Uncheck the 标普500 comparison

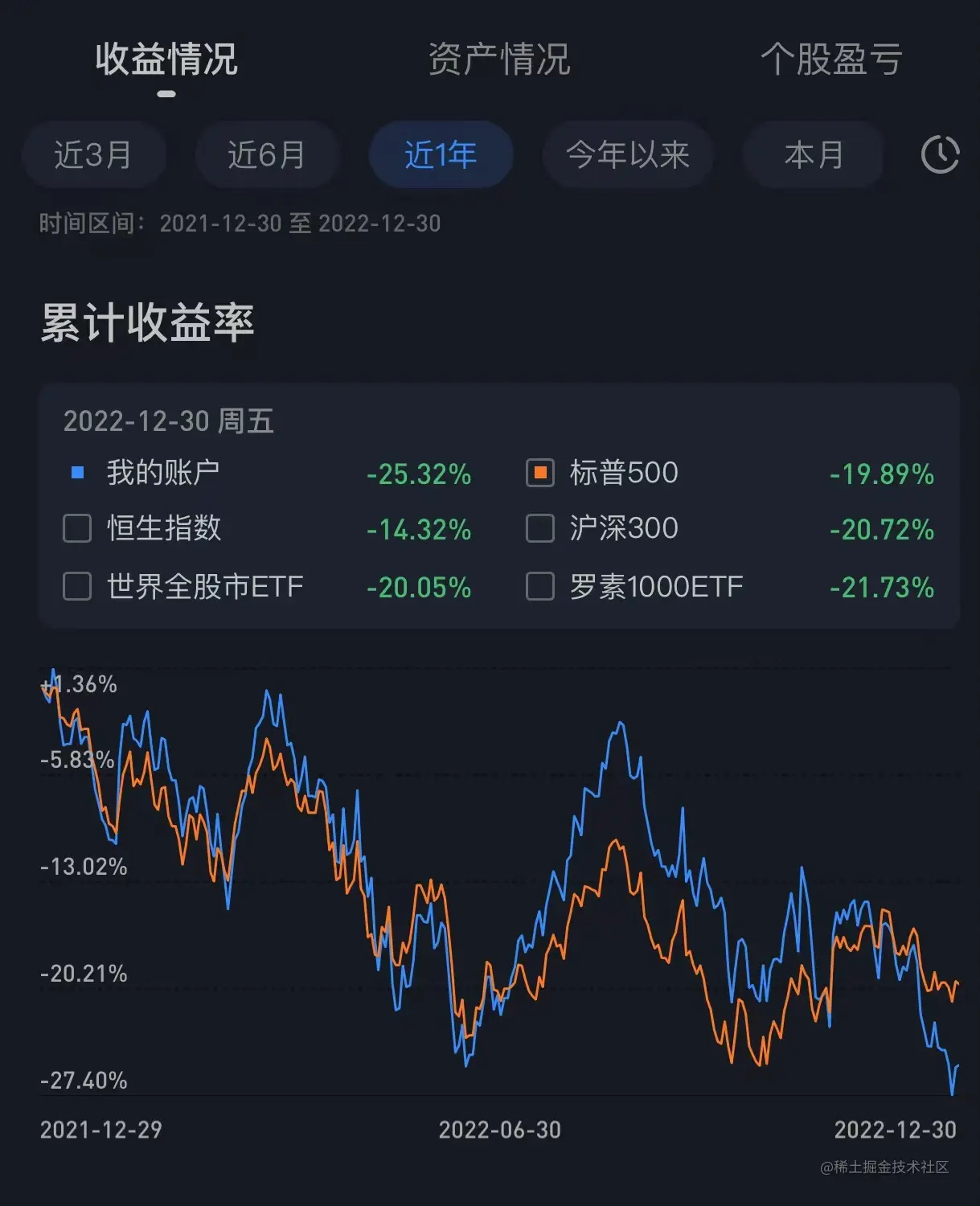(540, 473)
